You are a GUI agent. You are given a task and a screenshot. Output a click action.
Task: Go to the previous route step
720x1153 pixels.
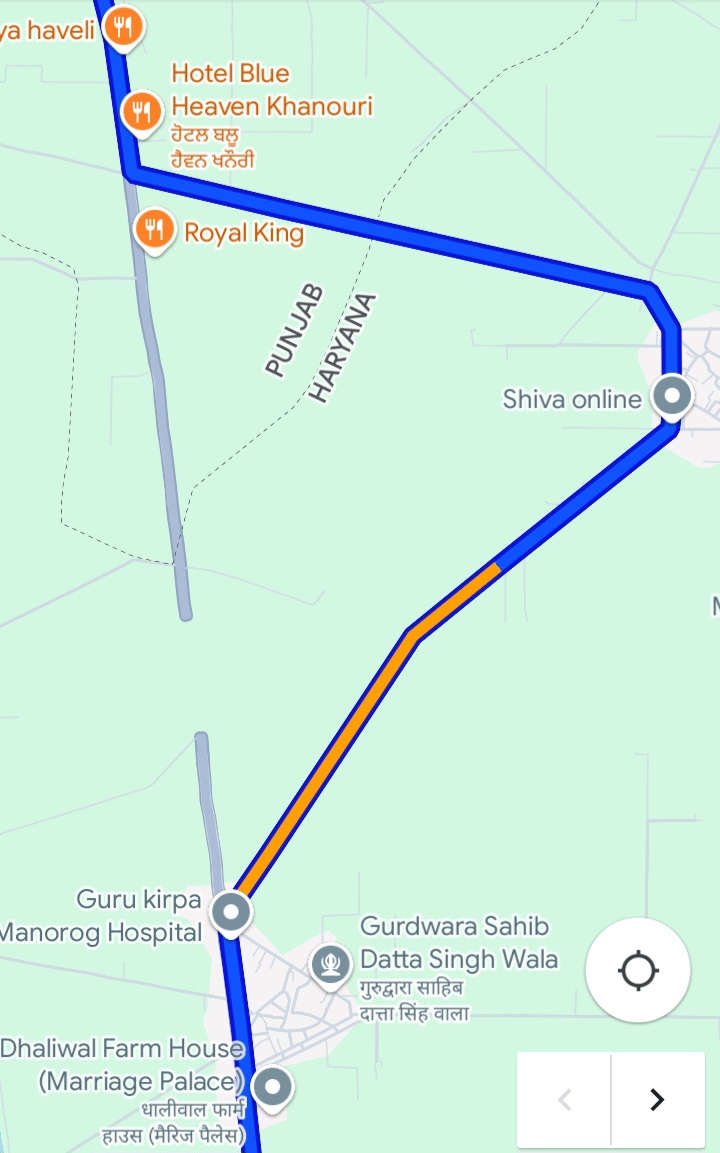click(x=565, y=1100)
